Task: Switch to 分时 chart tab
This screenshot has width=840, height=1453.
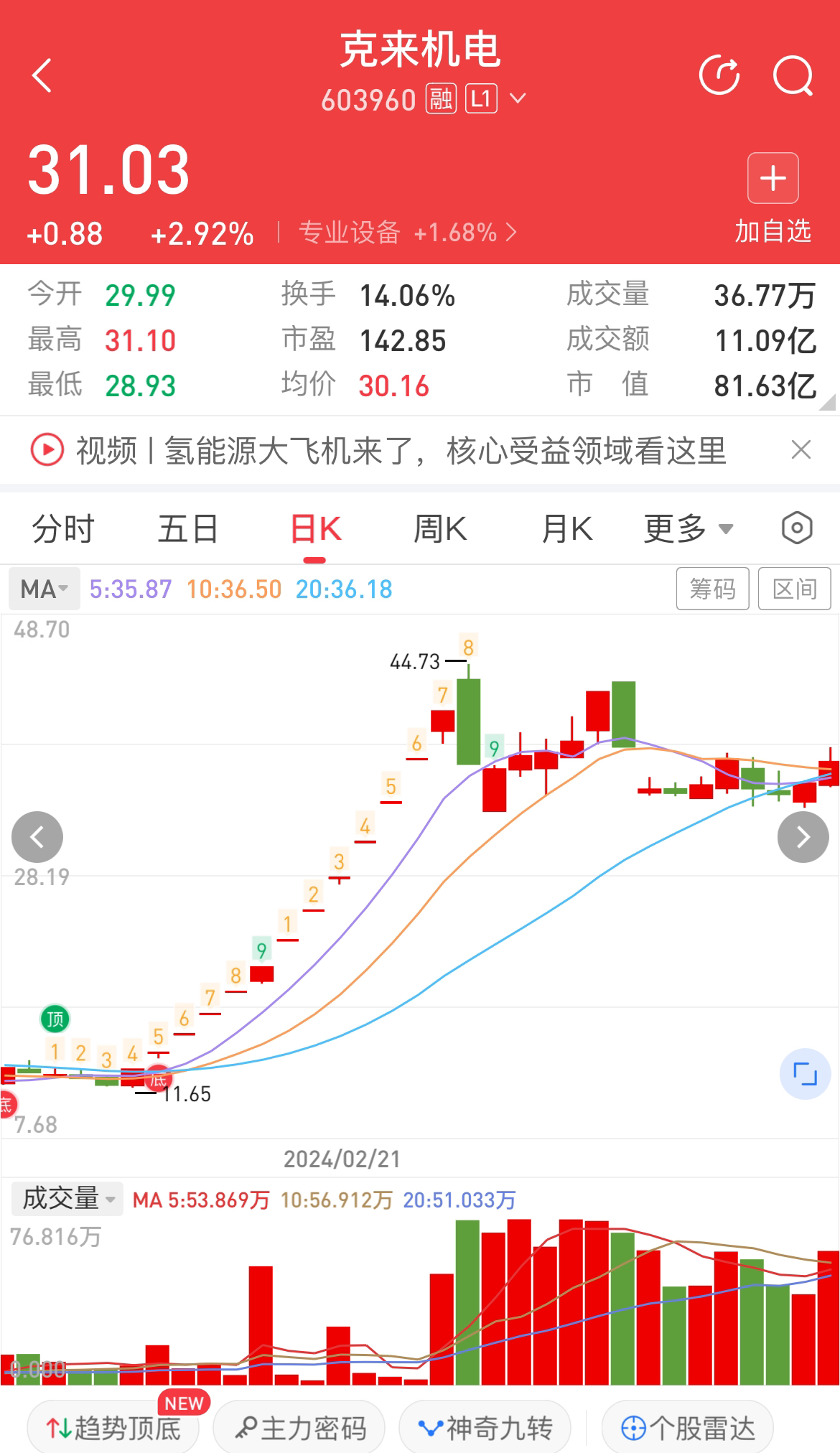Action: click(x=63, y=530)
